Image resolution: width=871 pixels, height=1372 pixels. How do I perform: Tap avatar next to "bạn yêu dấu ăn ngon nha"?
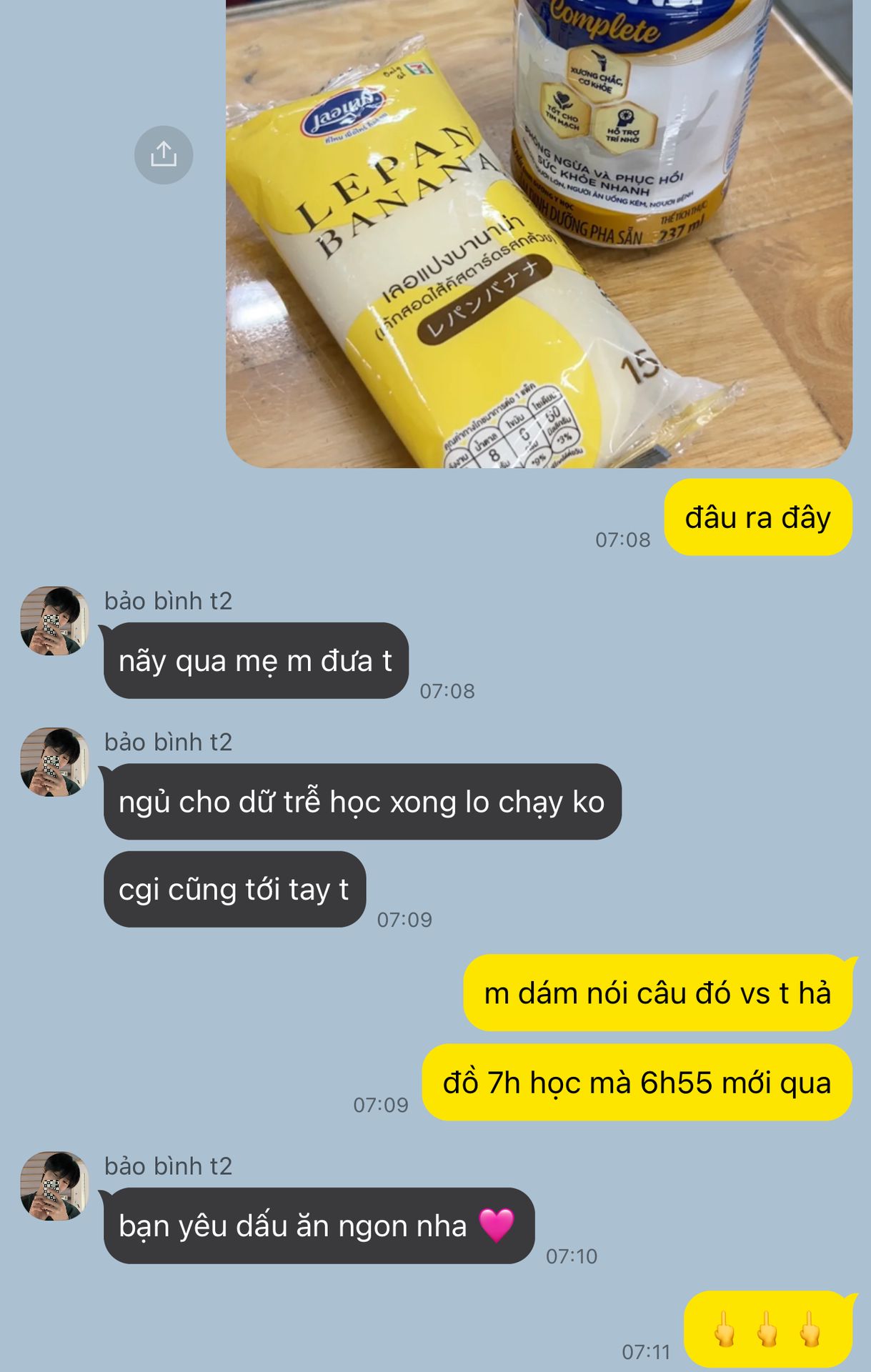coord(54,1185)
